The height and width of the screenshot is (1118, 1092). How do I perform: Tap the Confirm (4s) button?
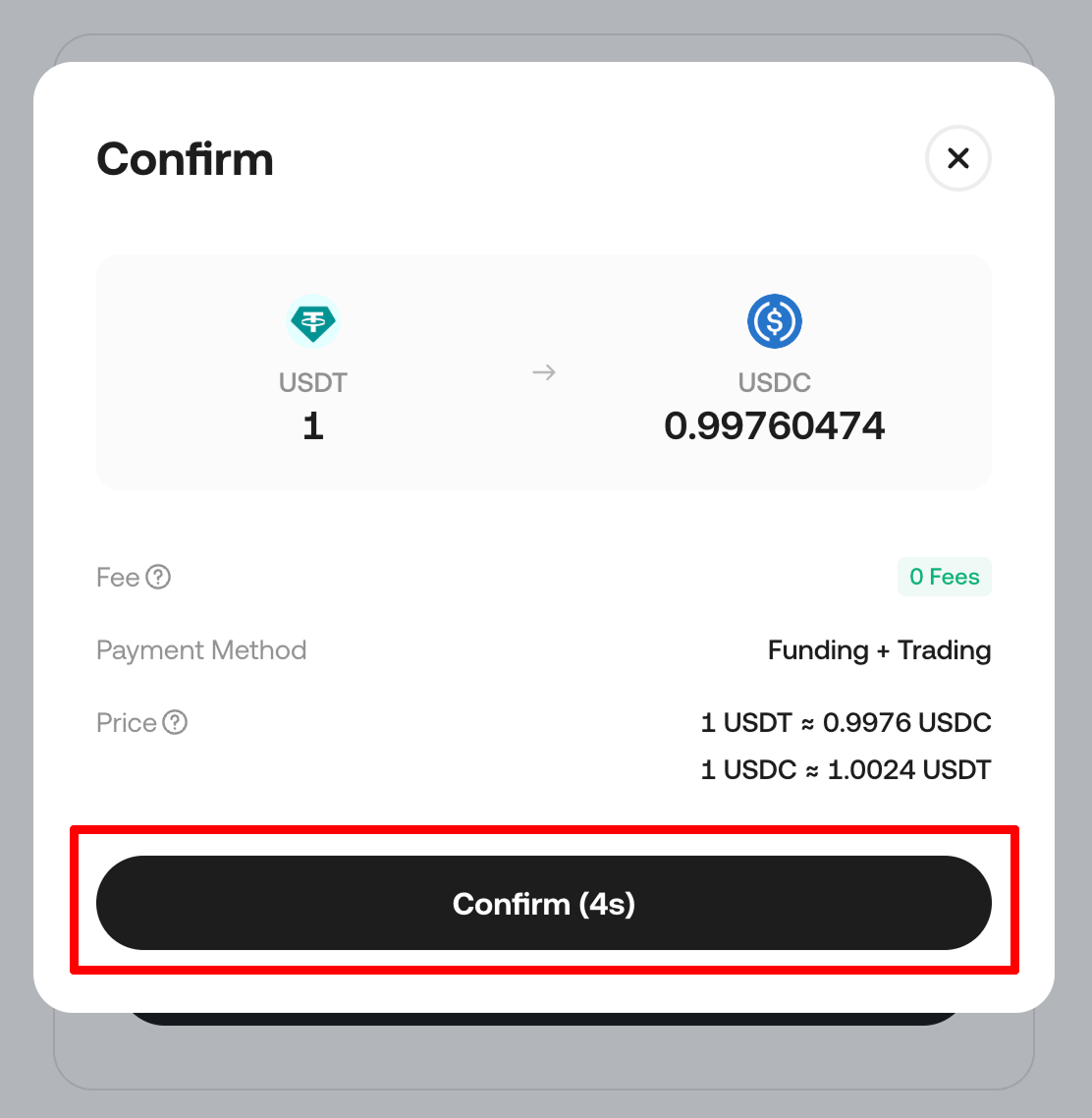click(543, 903)
